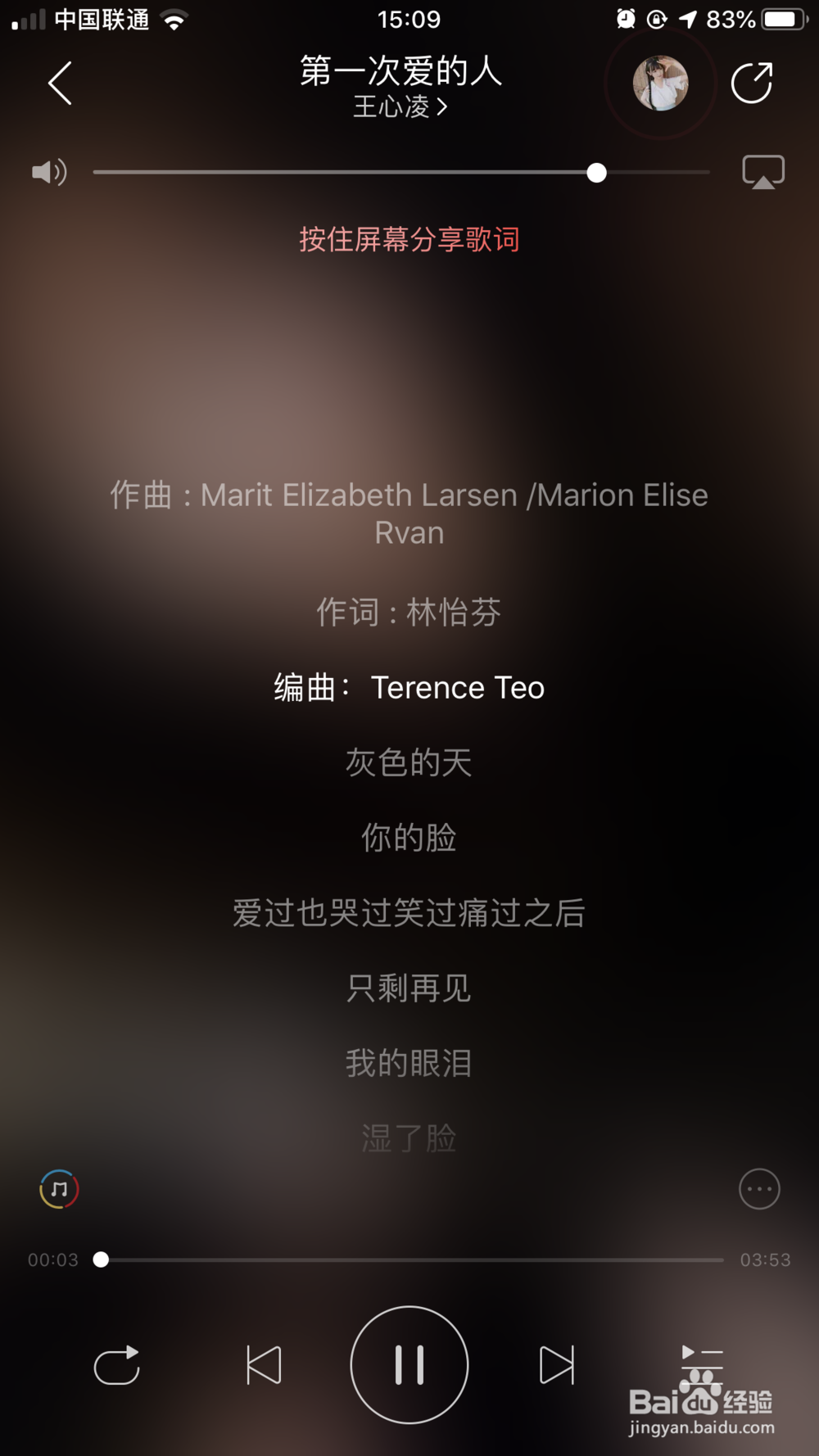Pause the current song
This screenshot has width=819, height=1456.
coord(409,1363)
